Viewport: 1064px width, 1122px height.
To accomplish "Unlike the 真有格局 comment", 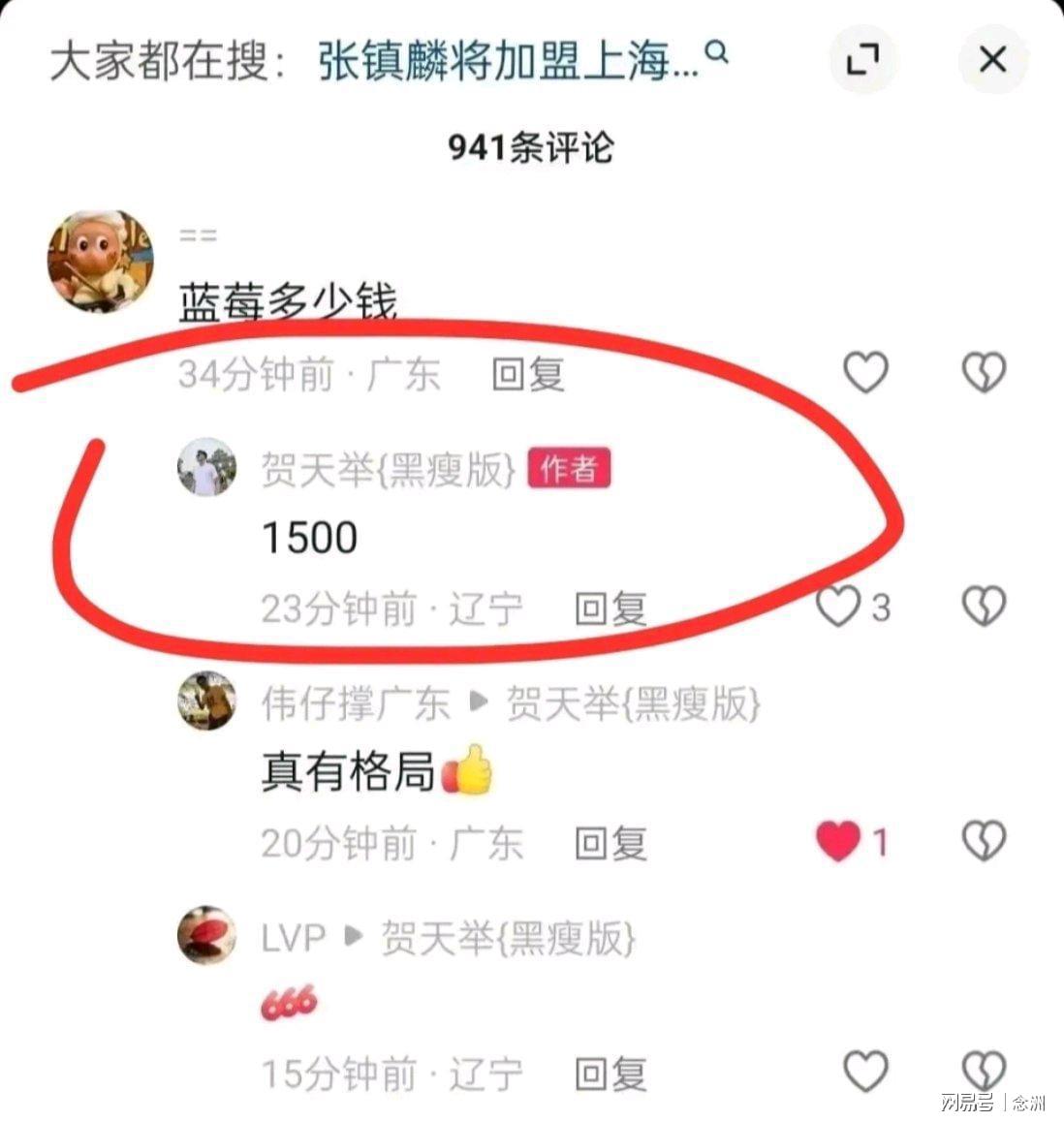I will pyautogui.click(x=839, y=841).
